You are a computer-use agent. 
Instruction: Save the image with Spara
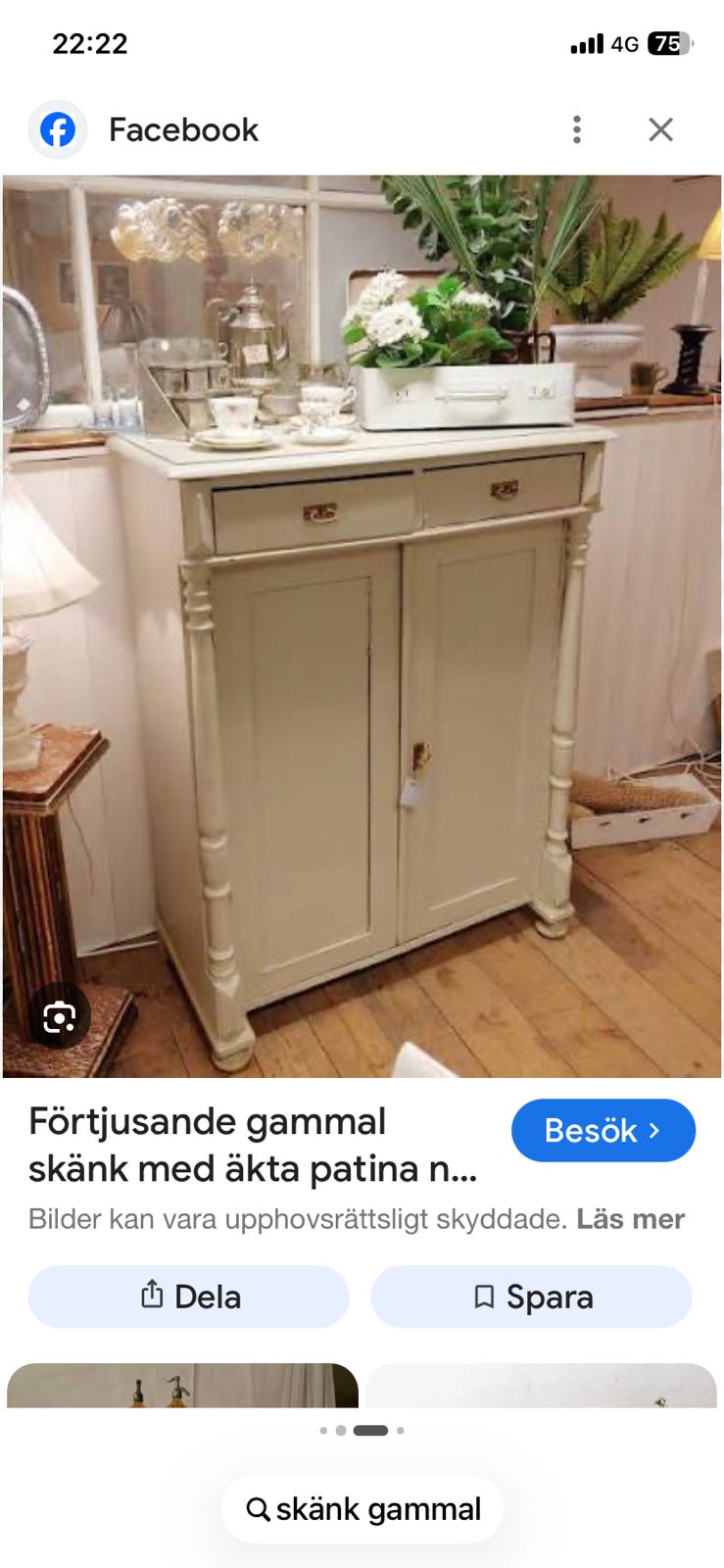[531, 1296]
